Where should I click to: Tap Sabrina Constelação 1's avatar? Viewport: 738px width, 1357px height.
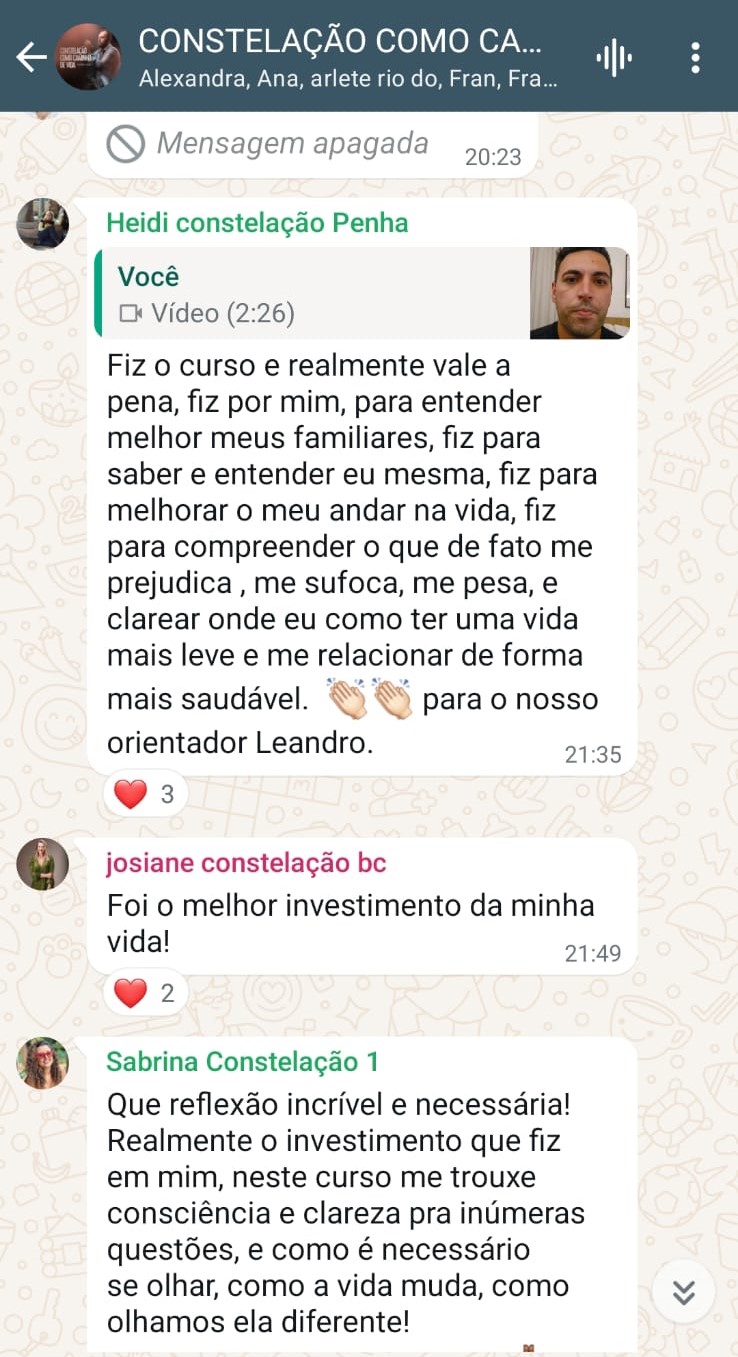[43, 1064]
